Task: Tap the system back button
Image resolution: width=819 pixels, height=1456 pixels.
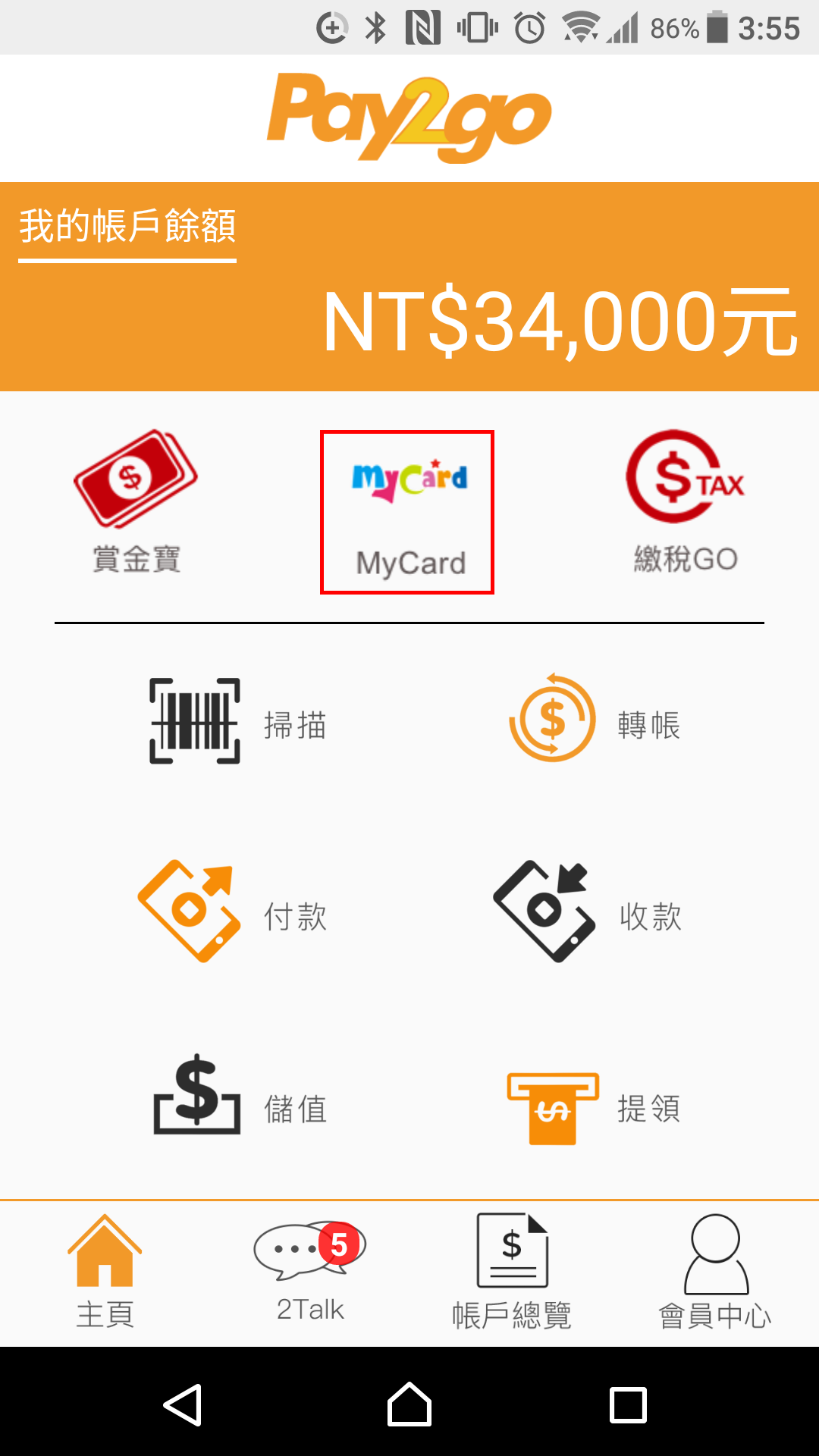Action: pos(183,1404)
